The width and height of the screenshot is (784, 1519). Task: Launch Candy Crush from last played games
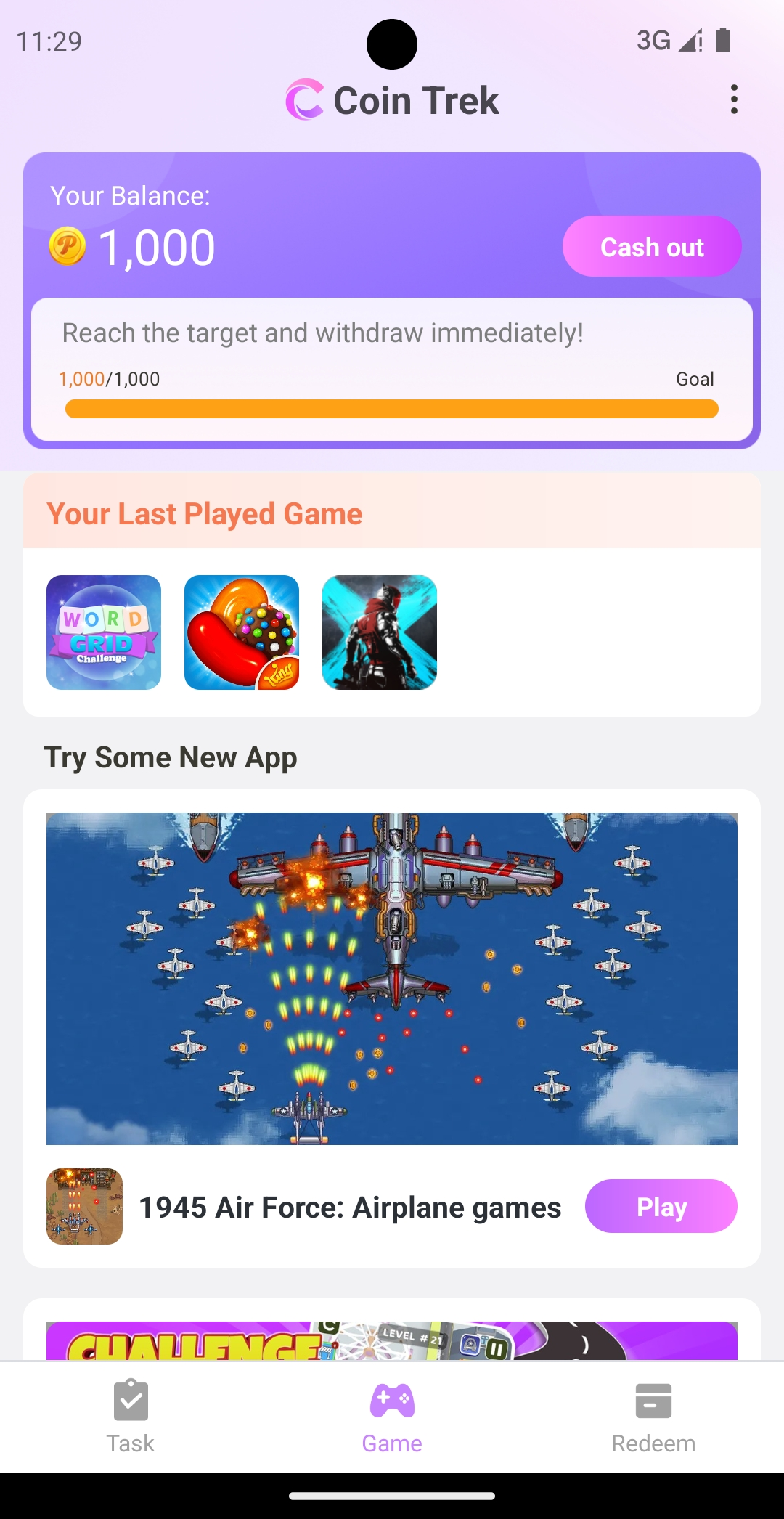click(242, 632)
